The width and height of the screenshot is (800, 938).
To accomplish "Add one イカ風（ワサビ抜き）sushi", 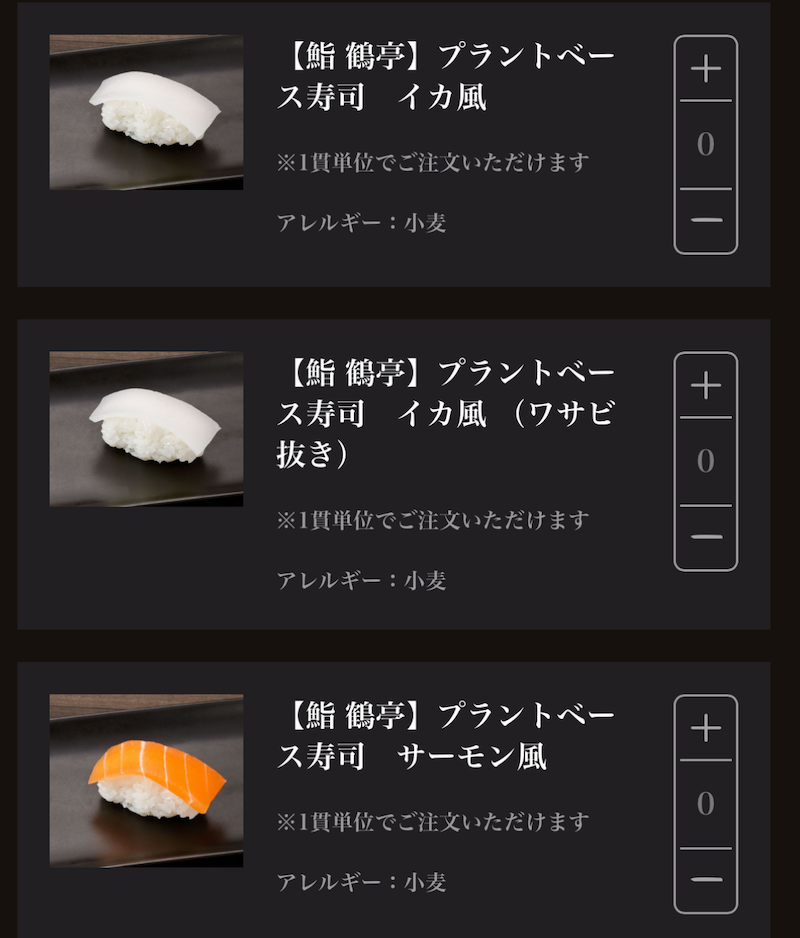I will click(x=706, y=386).
